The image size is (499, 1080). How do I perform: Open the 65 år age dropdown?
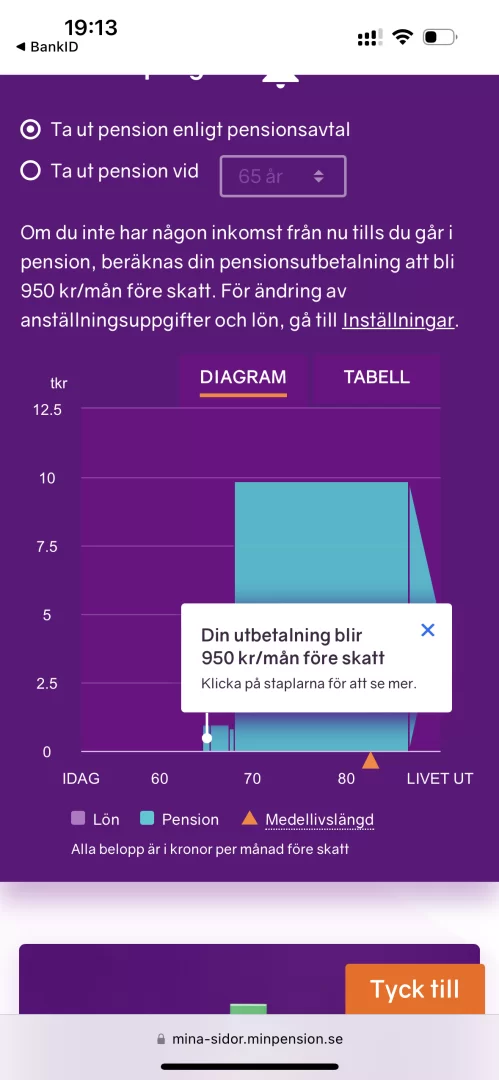(x=283, y=176)
